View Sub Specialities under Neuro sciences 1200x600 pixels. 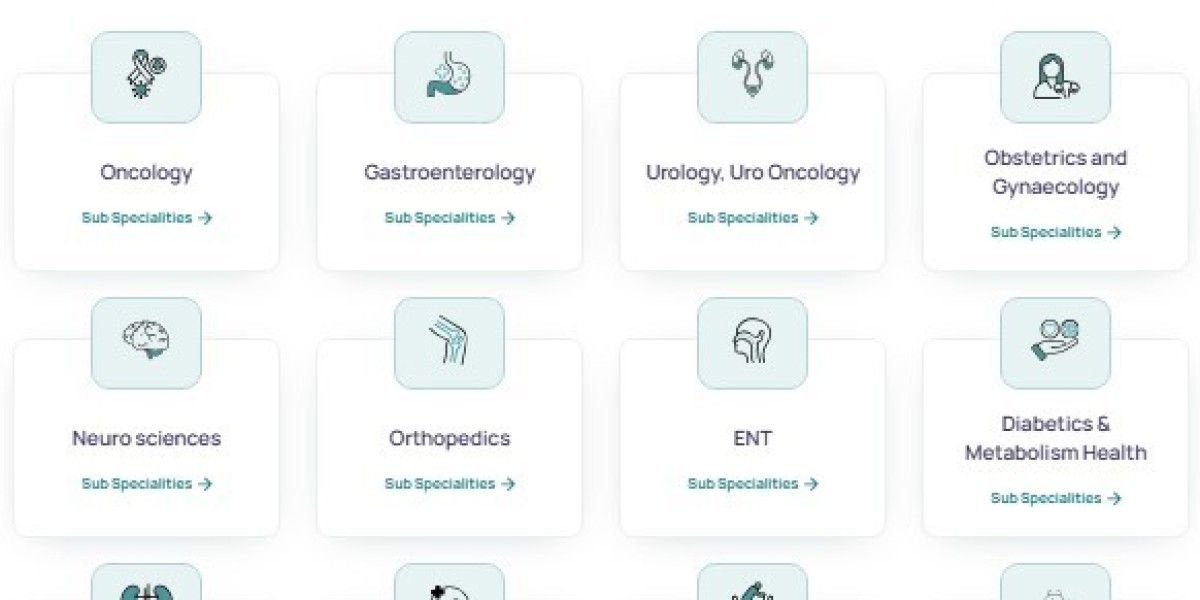pos(146,484)
